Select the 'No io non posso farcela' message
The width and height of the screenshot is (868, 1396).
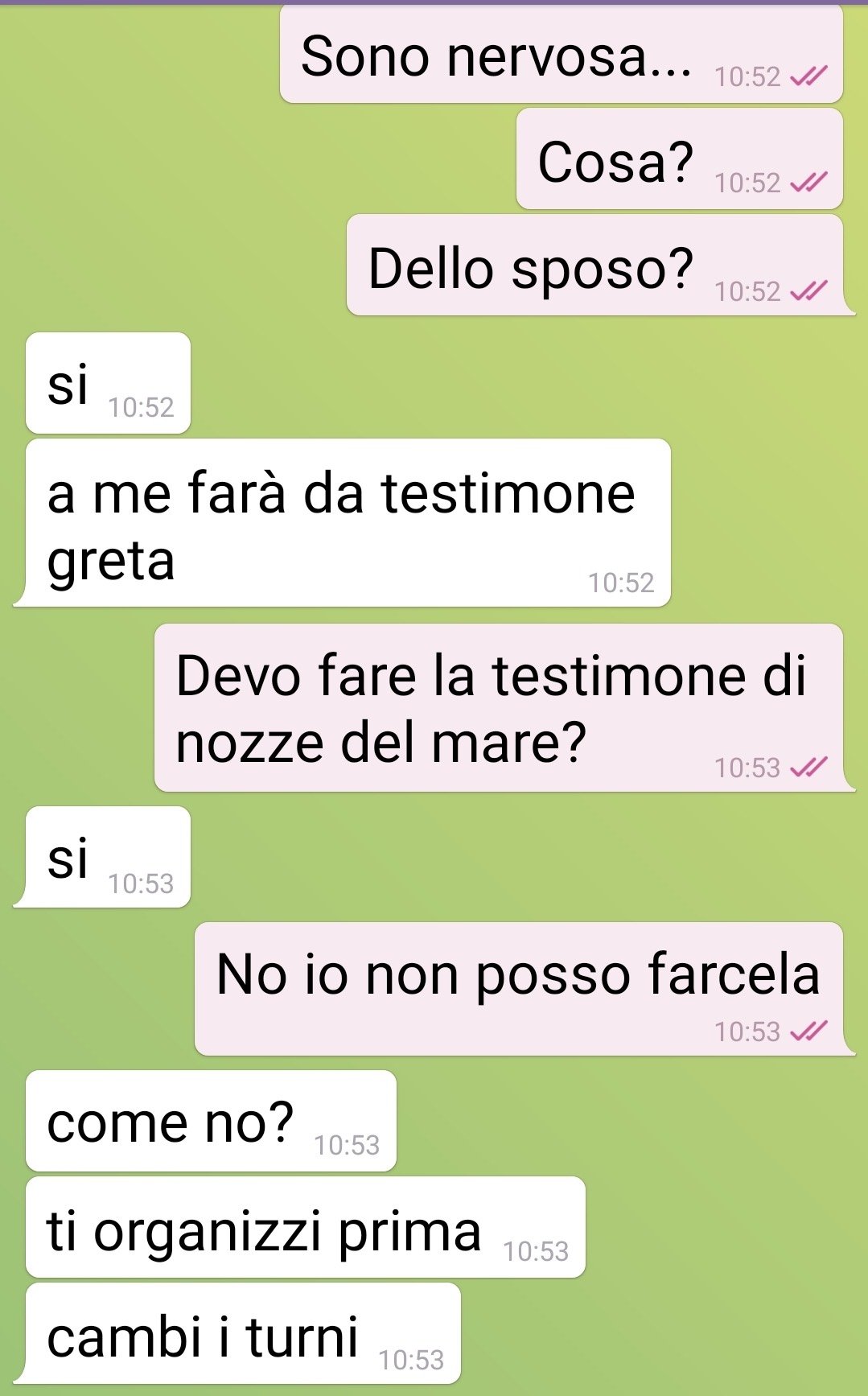pos(519,988)
